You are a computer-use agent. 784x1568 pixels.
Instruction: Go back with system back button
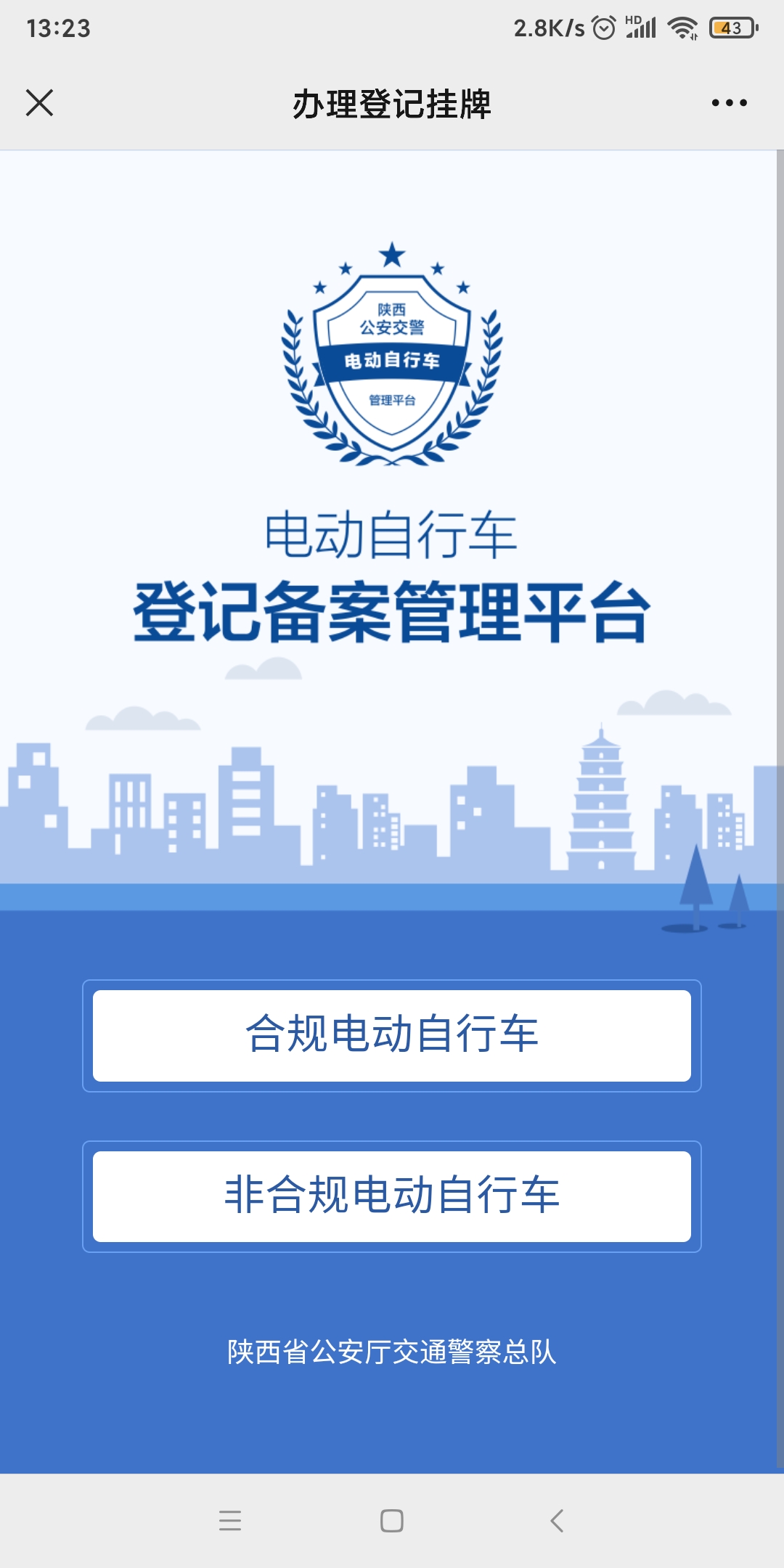[x=557, y=1520]
